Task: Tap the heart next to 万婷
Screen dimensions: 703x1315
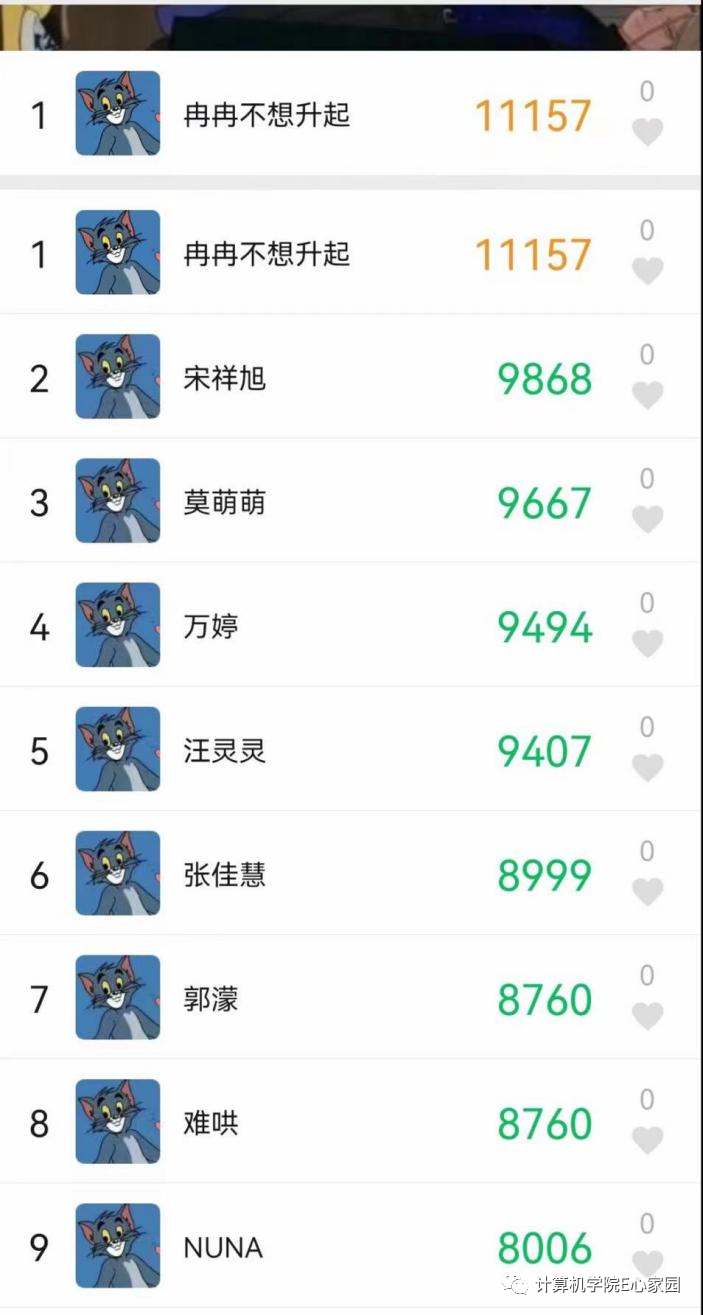Action: point(647,643)
